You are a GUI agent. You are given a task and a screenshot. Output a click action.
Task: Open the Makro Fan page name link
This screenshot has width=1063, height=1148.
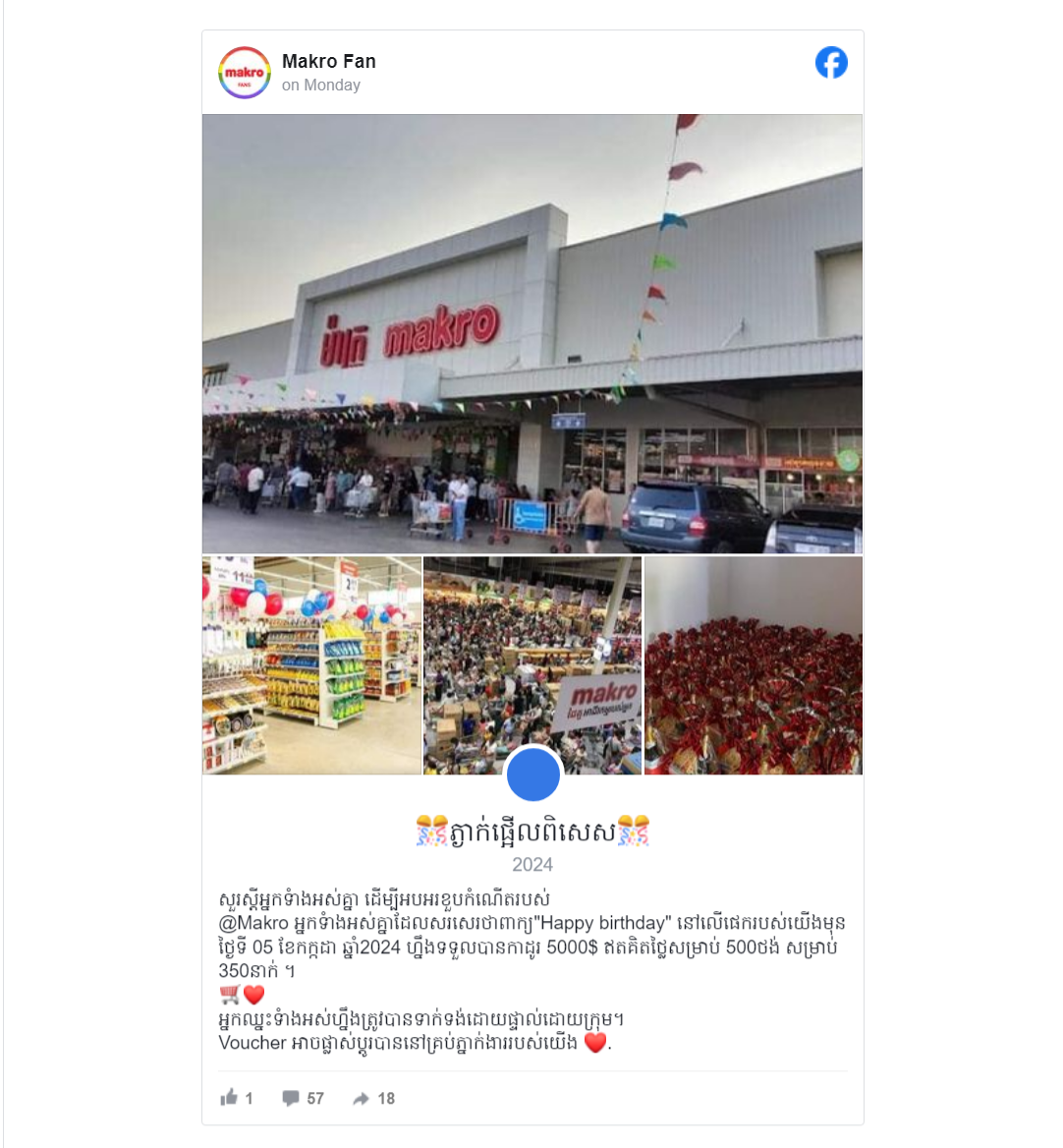click(x=328, y=61)
